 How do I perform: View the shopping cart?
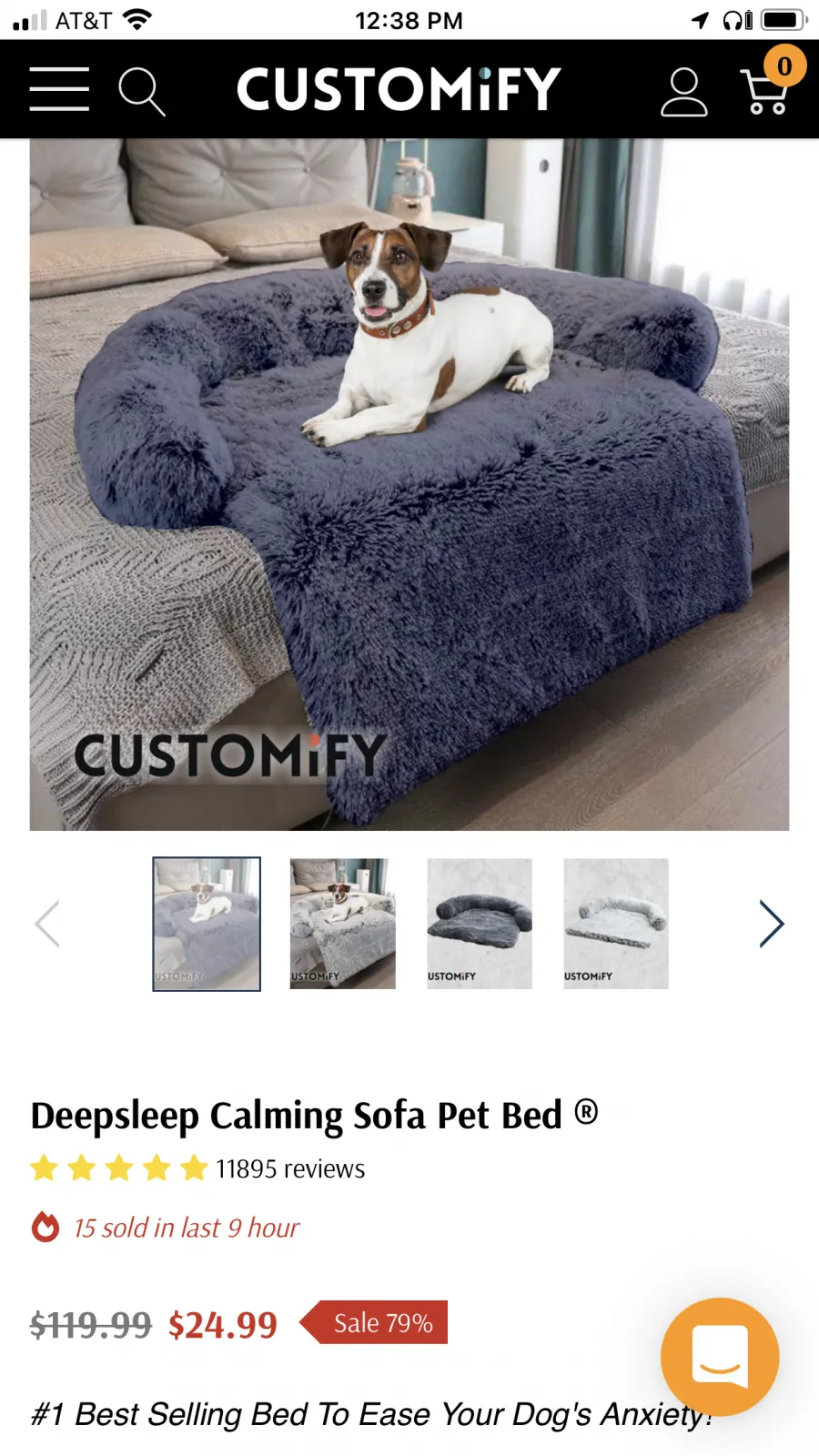(x=769, y=88)
